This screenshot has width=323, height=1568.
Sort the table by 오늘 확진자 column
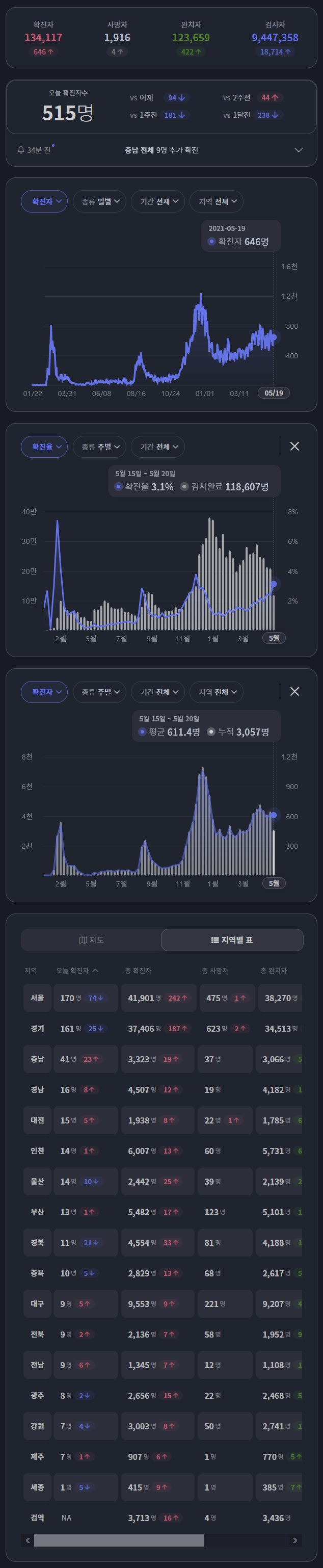point(76,970)
